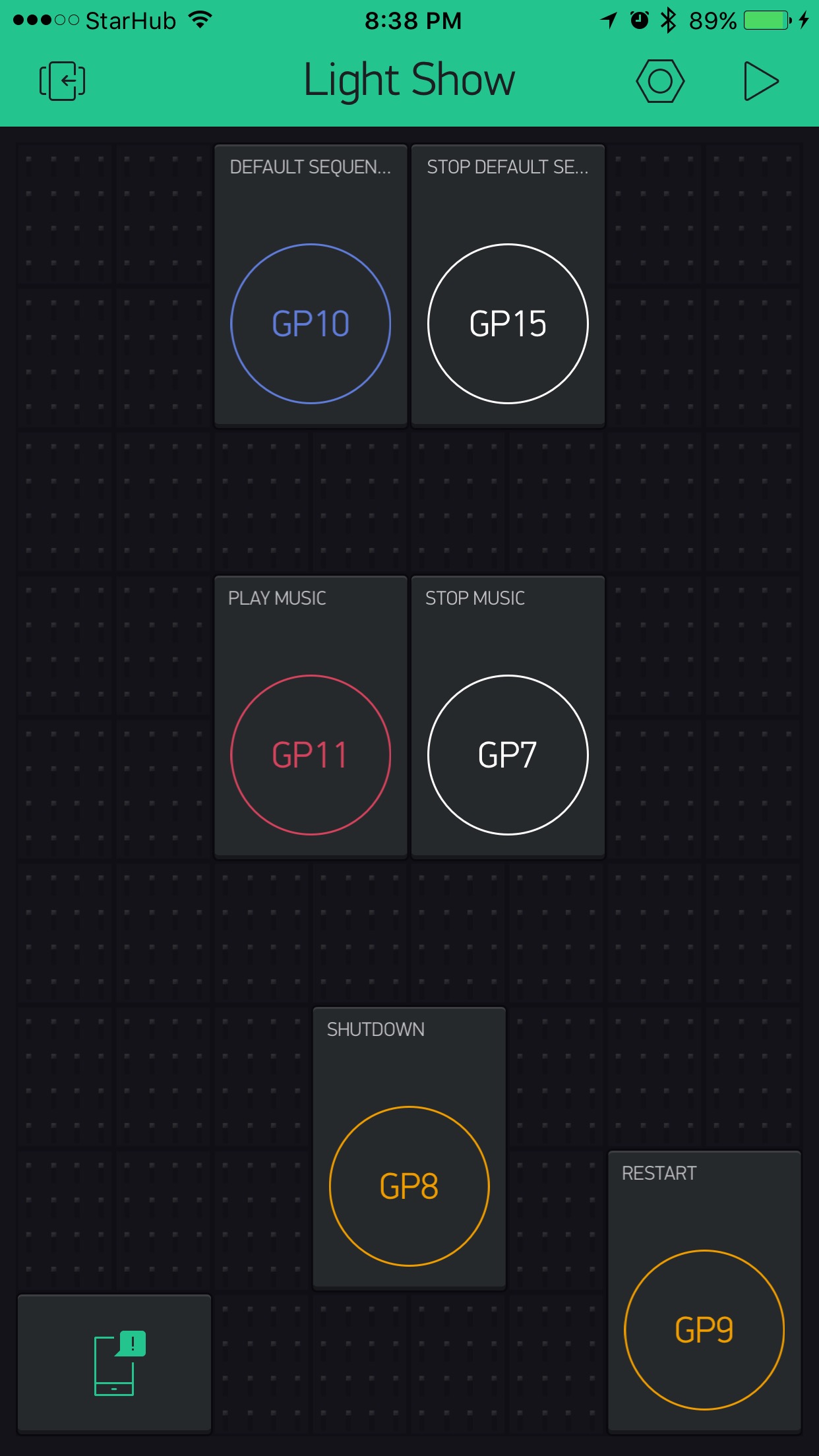Open project settings hexagon icon
The width and height of the screenshot is (819, 1456).
pyautogui.click(x=660, y=81)
